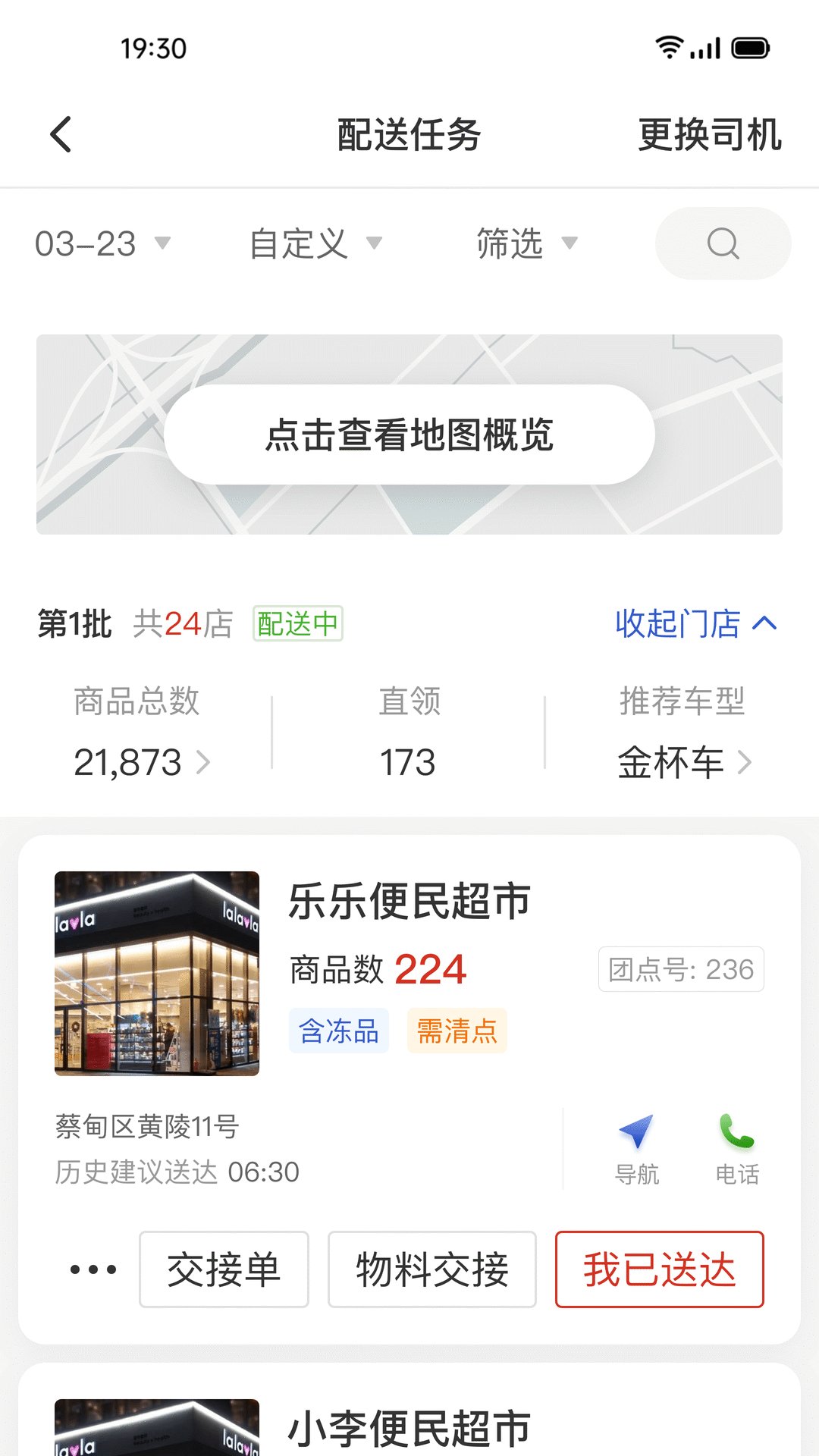The width and height of the screenshot is (819, 1456).
Task: Toggle the 物料交接 material handover option
Action: 431,1270
